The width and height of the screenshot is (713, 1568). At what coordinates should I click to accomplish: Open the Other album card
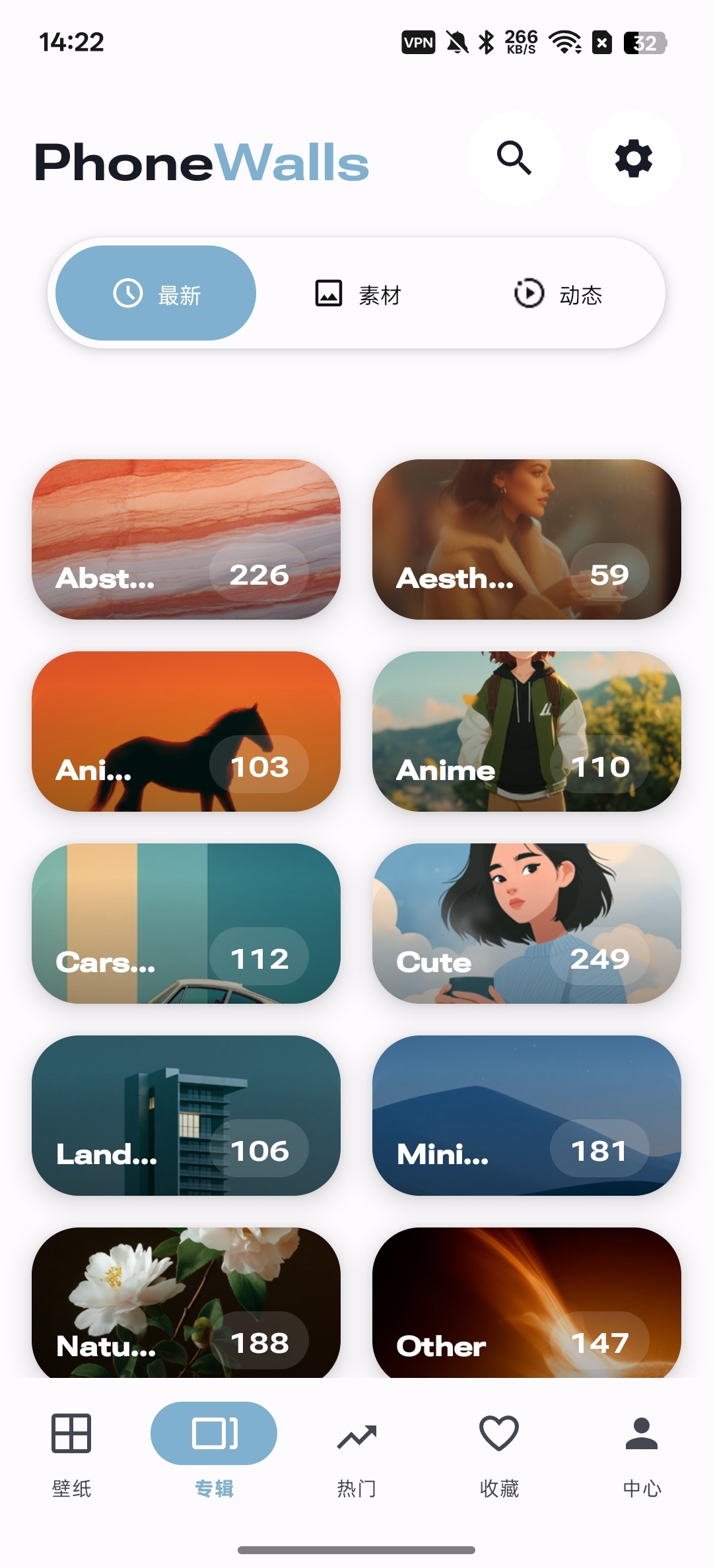click(527, 1303)
